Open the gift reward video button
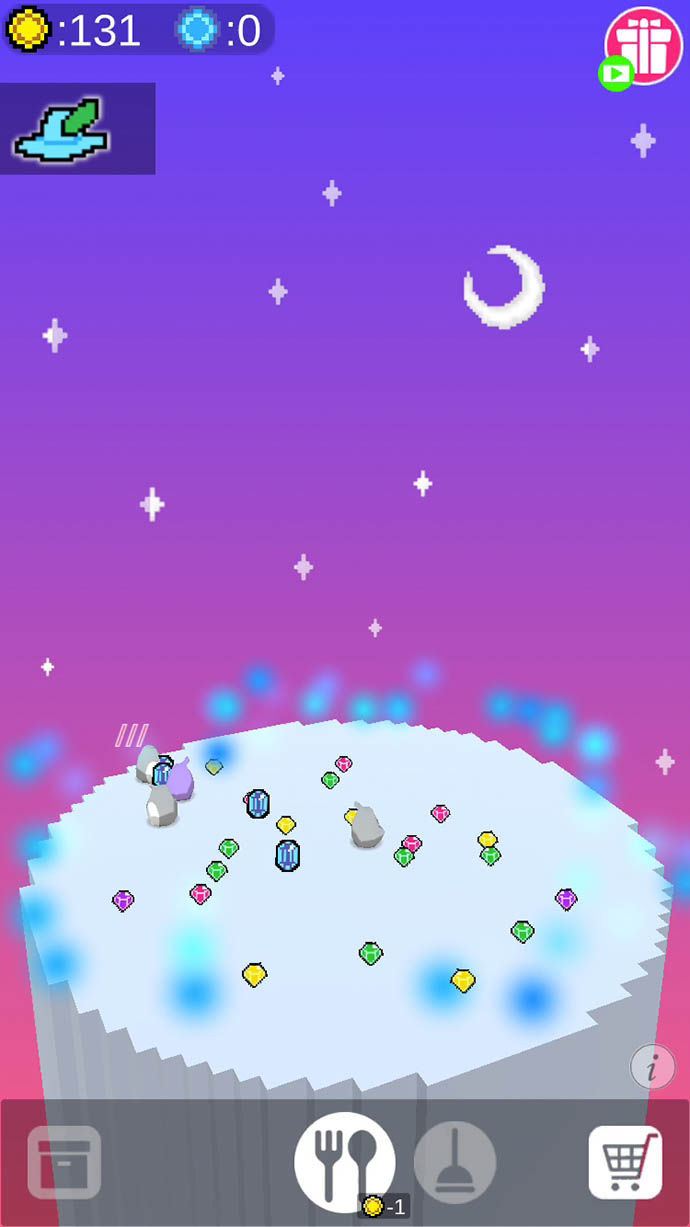690x1227 pixels. (643, 46)
